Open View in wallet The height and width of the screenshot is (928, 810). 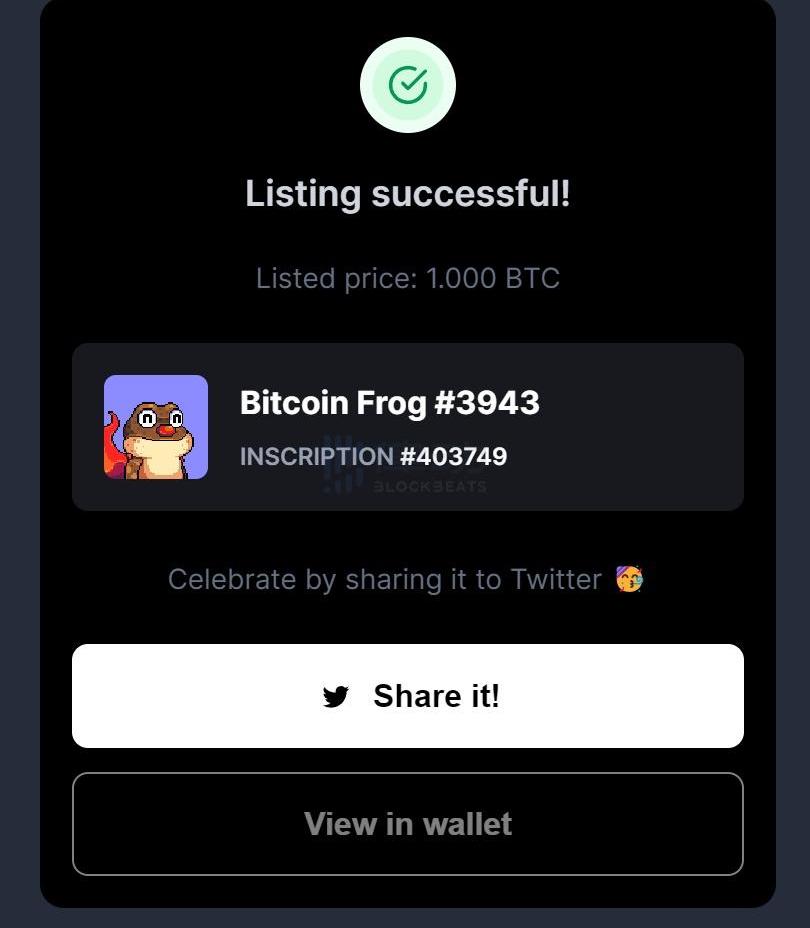[x=408, y=824]
